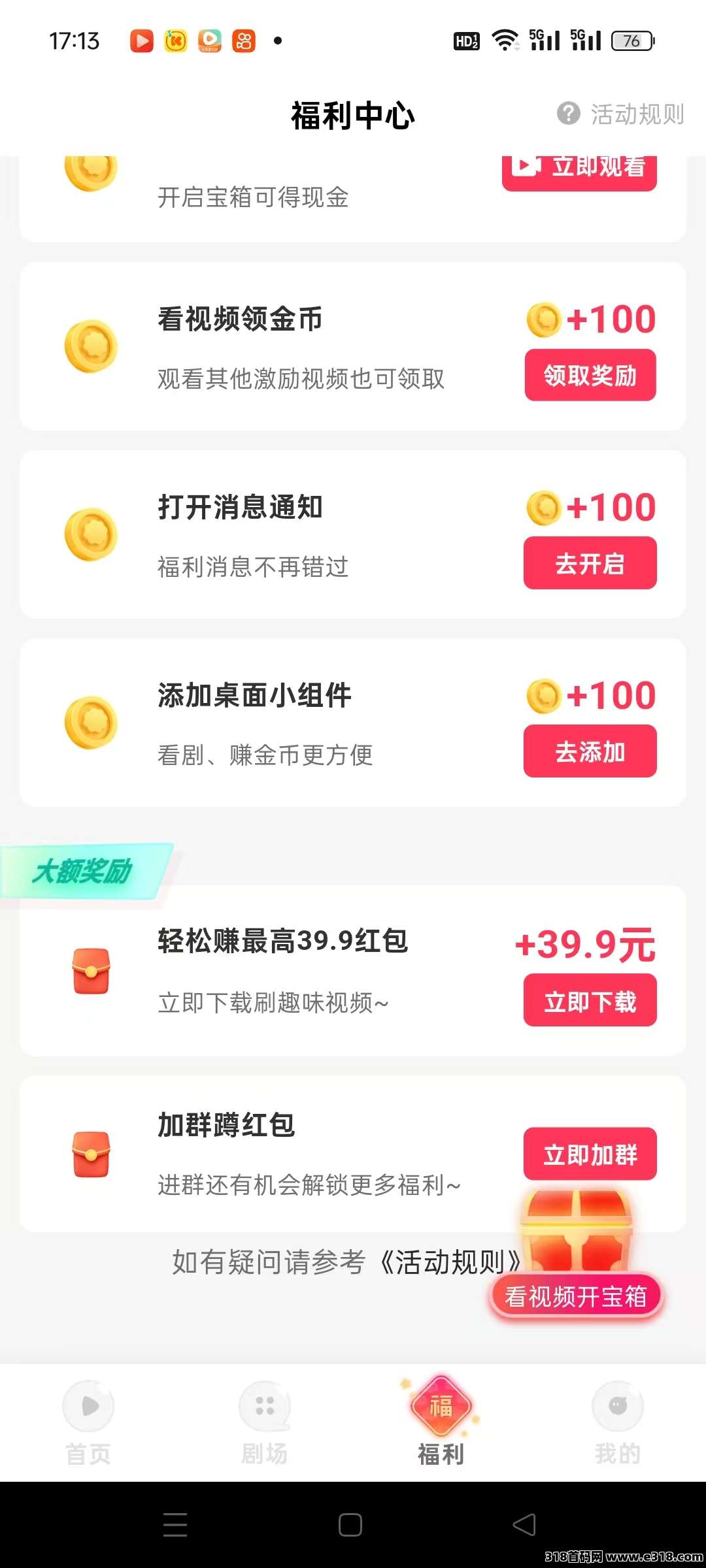Tap 立即下载 for the 39.9 red packet
The image size is (706, 1568).
click(590, 1000)
